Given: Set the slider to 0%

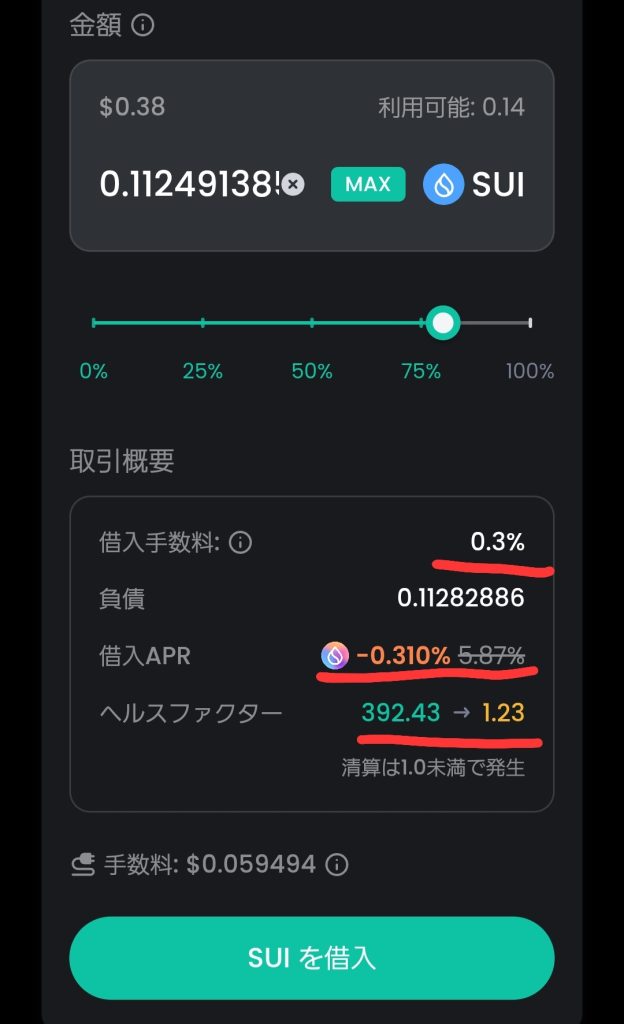Looking at the screenshot, I should pyautogui.click(x=93, y=323).
